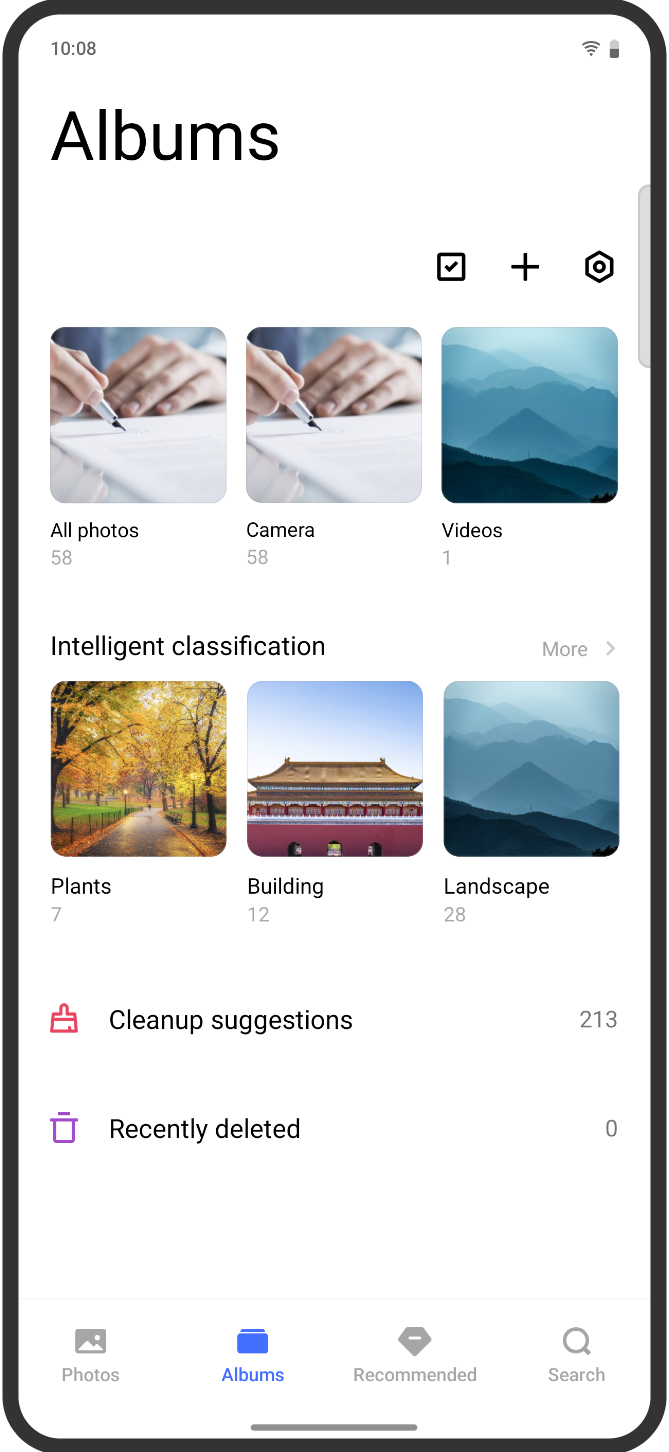Image resolution: width=669 pixels, height=1452 pixels.
Task: Switch to the Photos tab
Action: (x=90, y=1355)
